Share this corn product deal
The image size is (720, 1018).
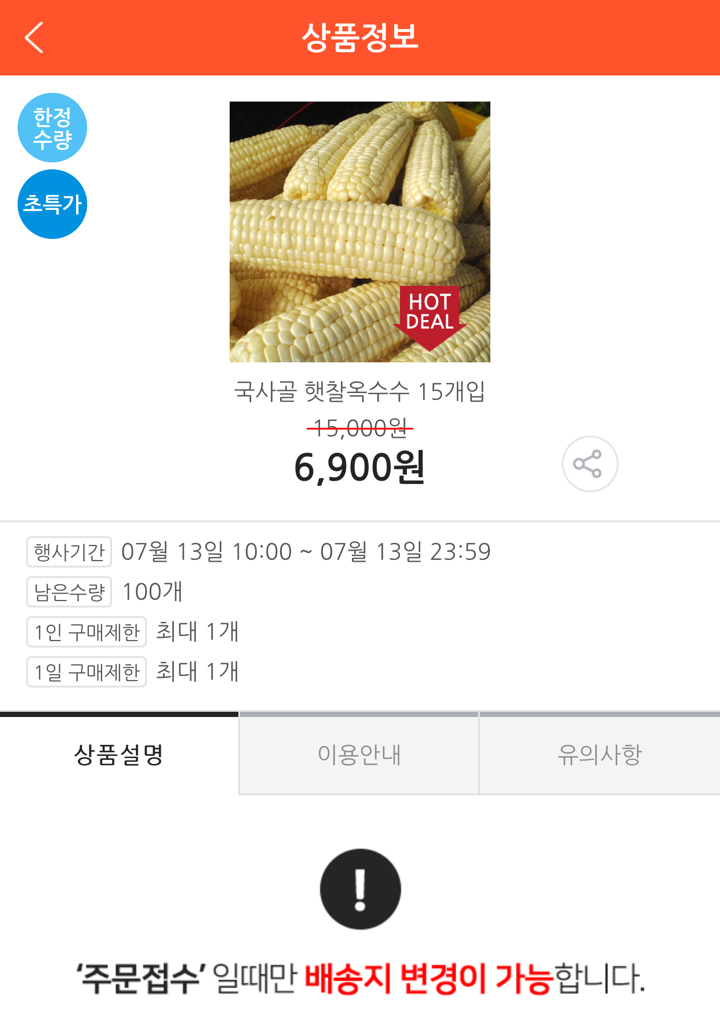point(589,464)
